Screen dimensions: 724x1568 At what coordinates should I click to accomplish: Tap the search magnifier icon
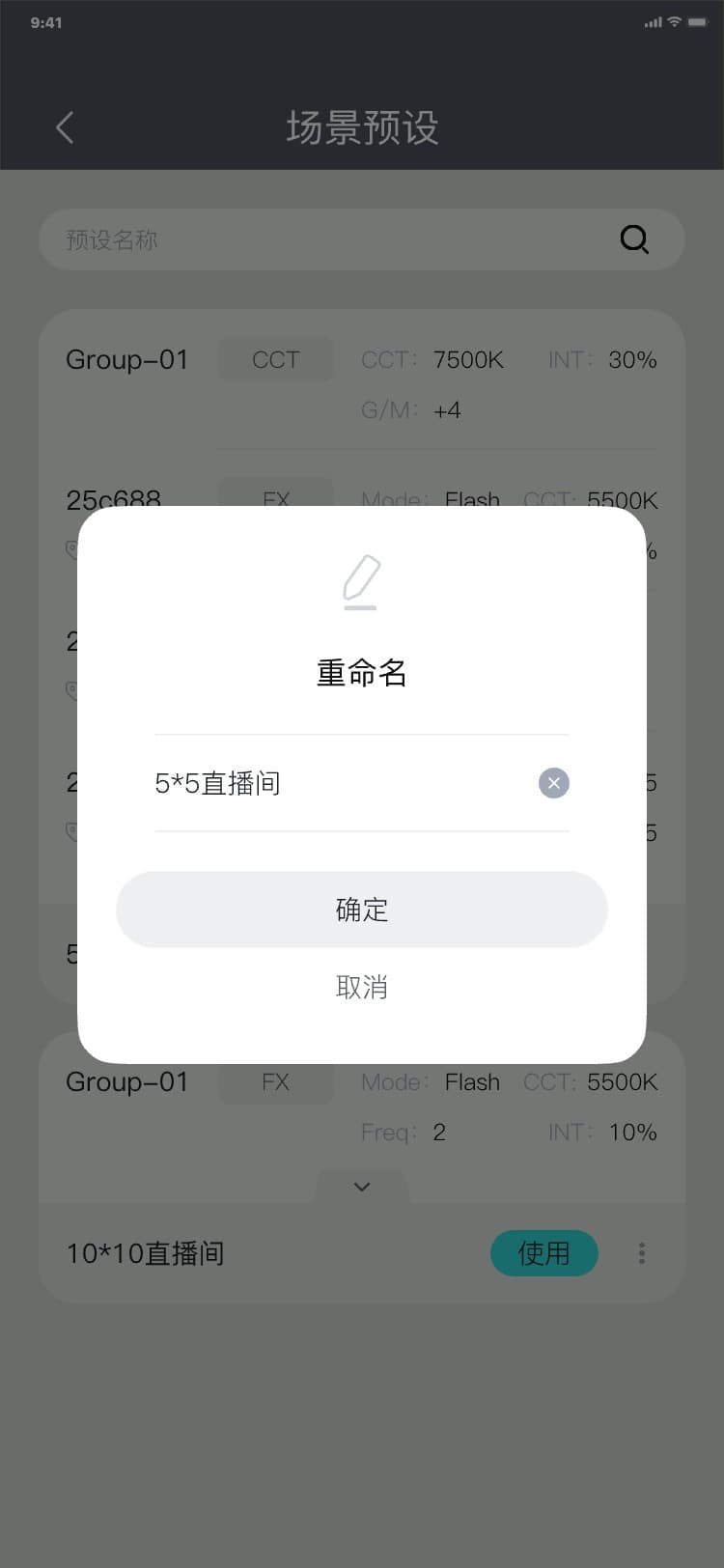tap(634, 239)
